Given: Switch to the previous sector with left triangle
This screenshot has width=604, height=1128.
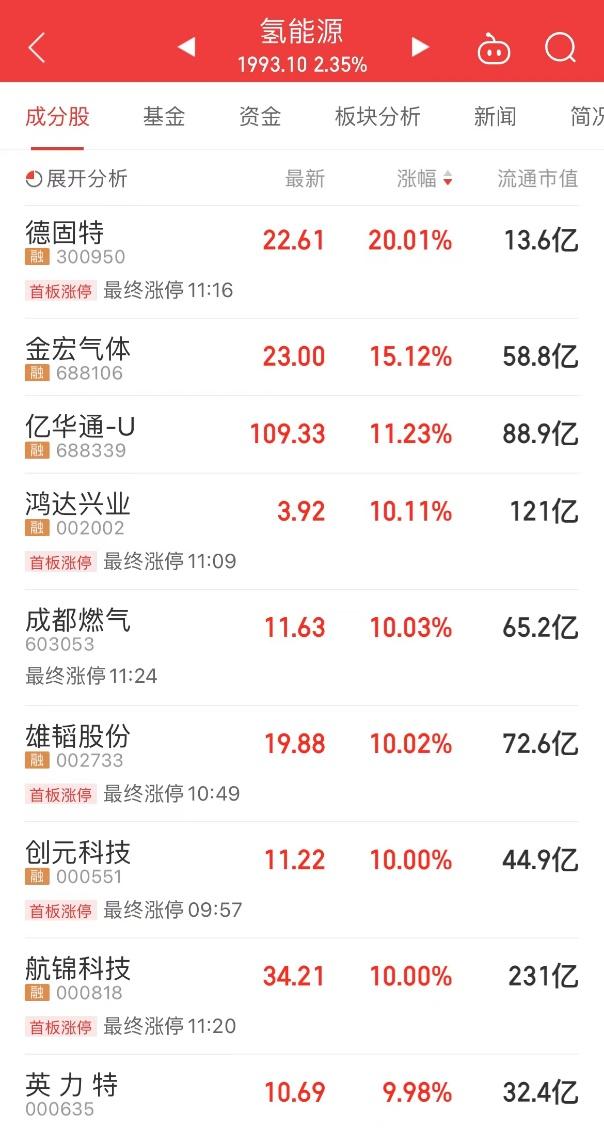Looking at the screenshot, I should click(186, 47).
